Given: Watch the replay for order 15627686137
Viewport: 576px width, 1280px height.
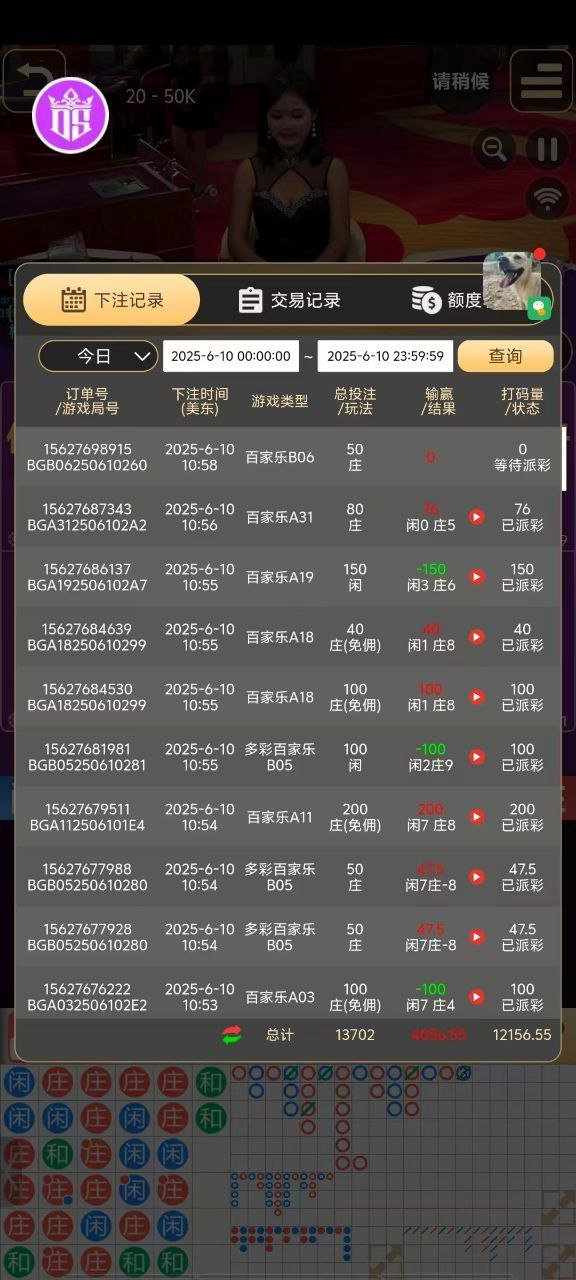Looking at the screenshot, I should click(477, 577).
